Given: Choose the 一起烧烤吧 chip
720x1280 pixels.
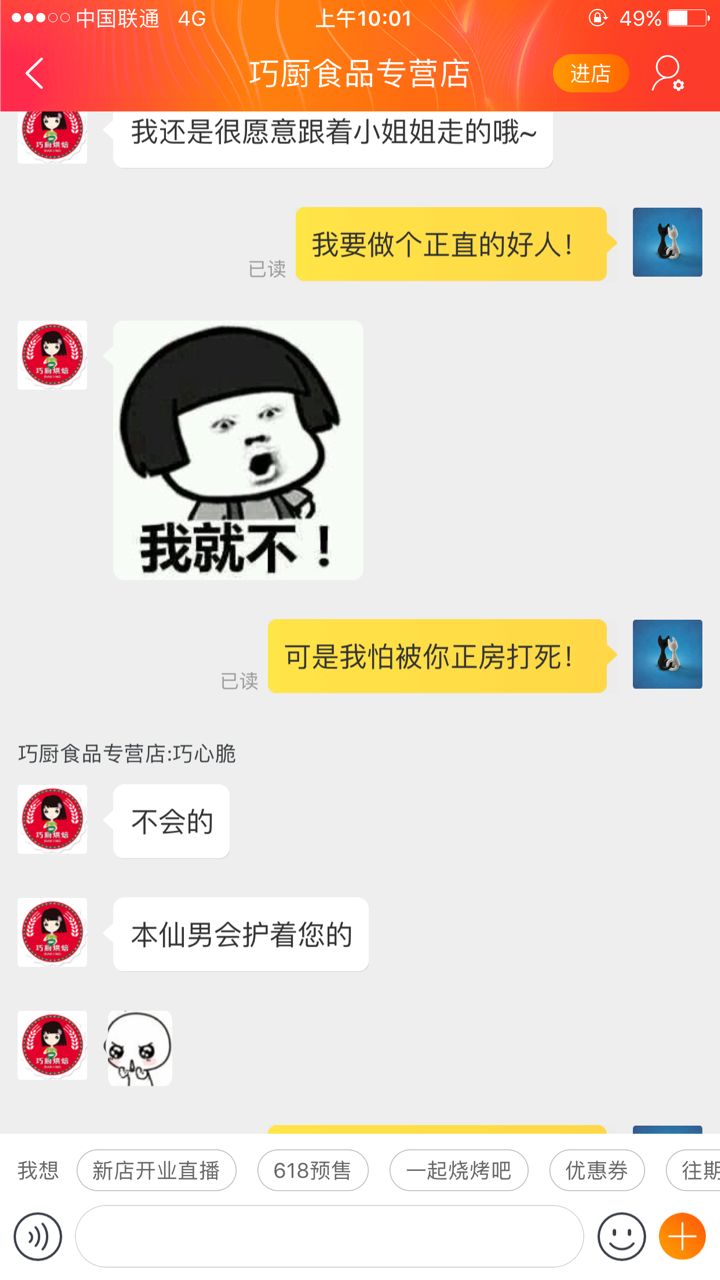Looking at the screenshot, I should click(x=458, y=1170).
